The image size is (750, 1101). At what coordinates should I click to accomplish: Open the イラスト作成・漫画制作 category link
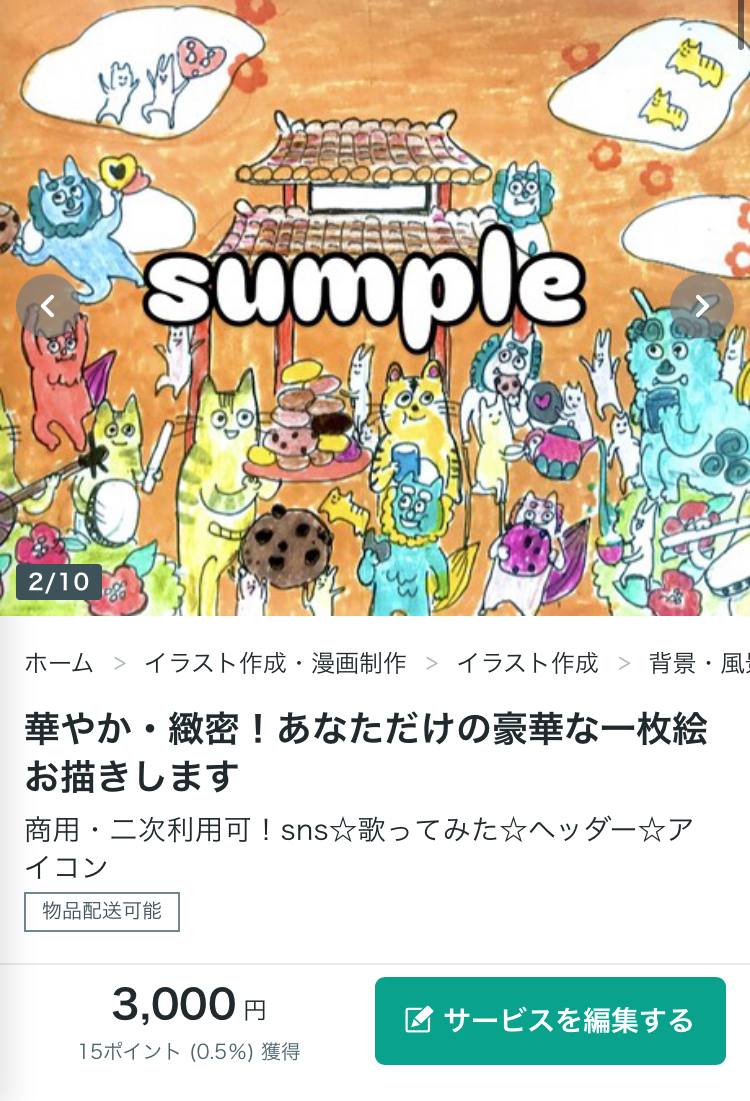274,662
